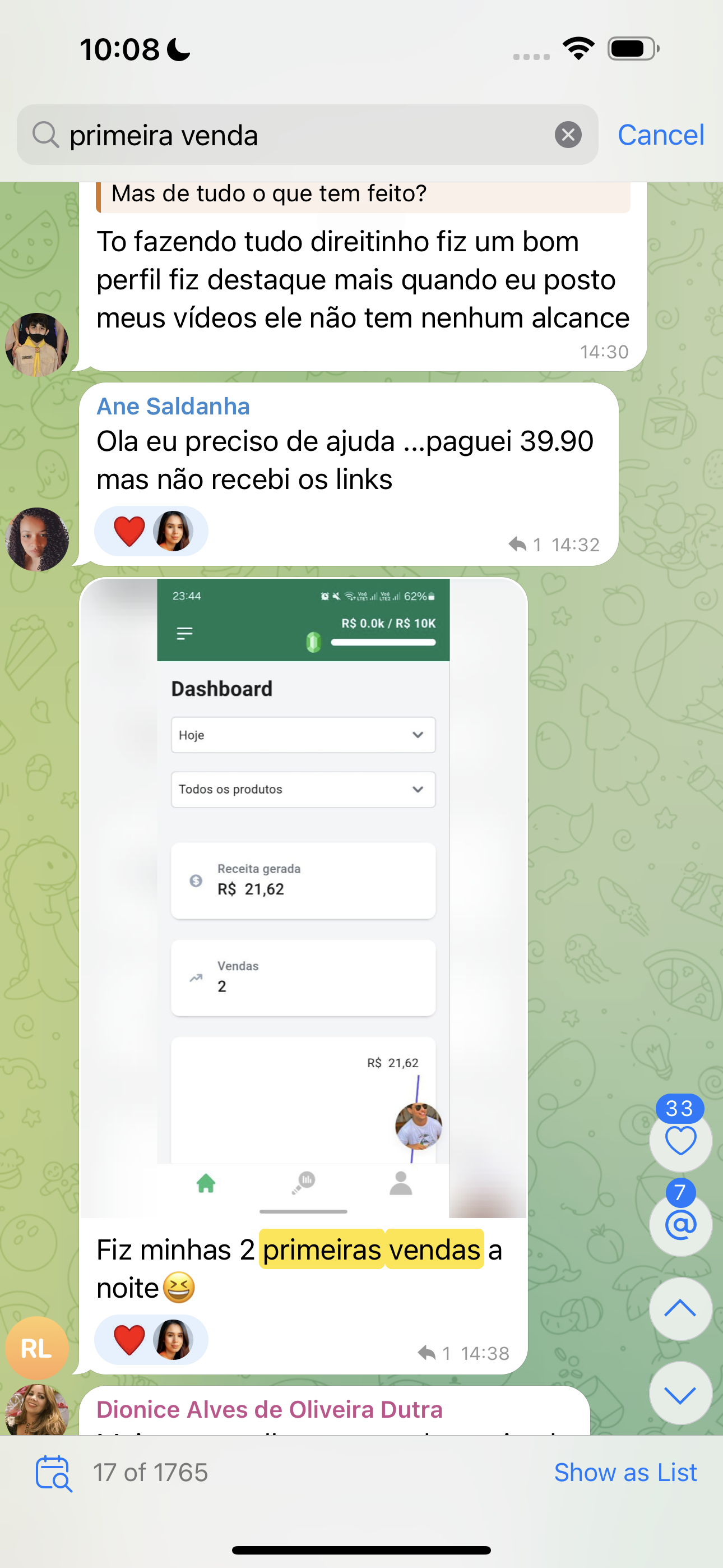Tap heart reaction on Ane Saldanha's message

pyautogui.click(x=129, y=531)
